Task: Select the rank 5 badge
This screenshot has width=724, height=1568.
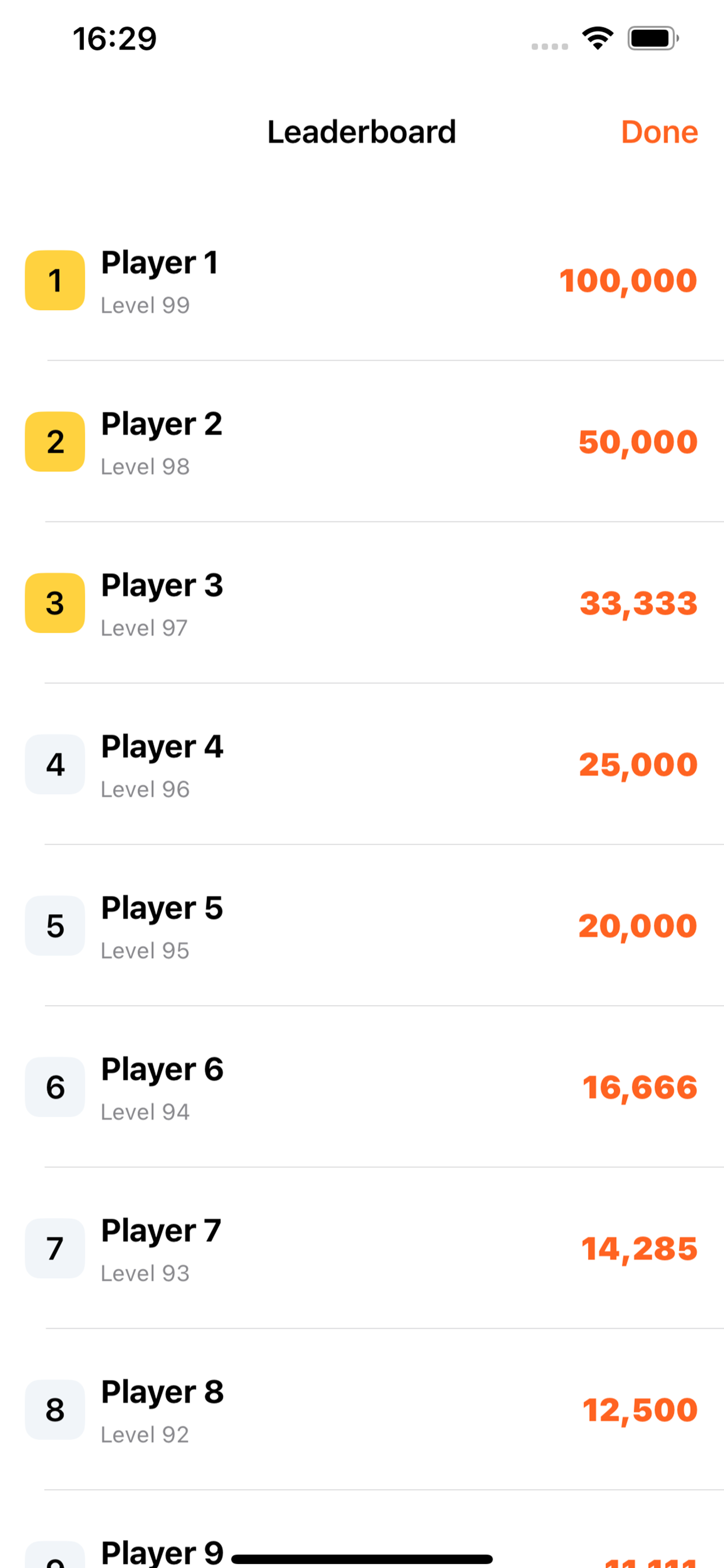Action: point(54,926)
